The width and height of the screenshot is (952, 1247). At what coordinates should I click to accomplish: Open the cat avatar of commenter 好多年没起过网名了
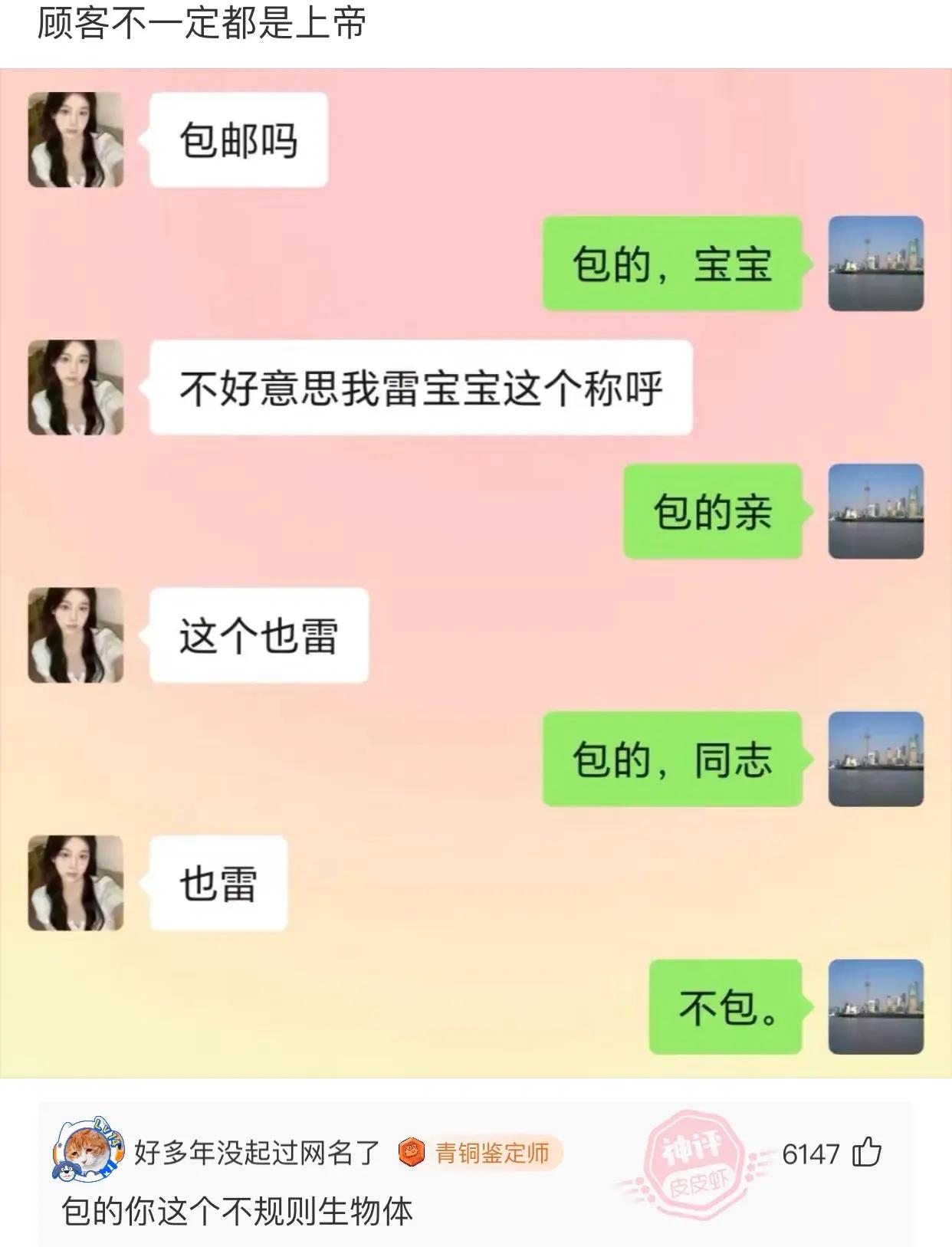pyautogui.click(x=87, y=1150)
